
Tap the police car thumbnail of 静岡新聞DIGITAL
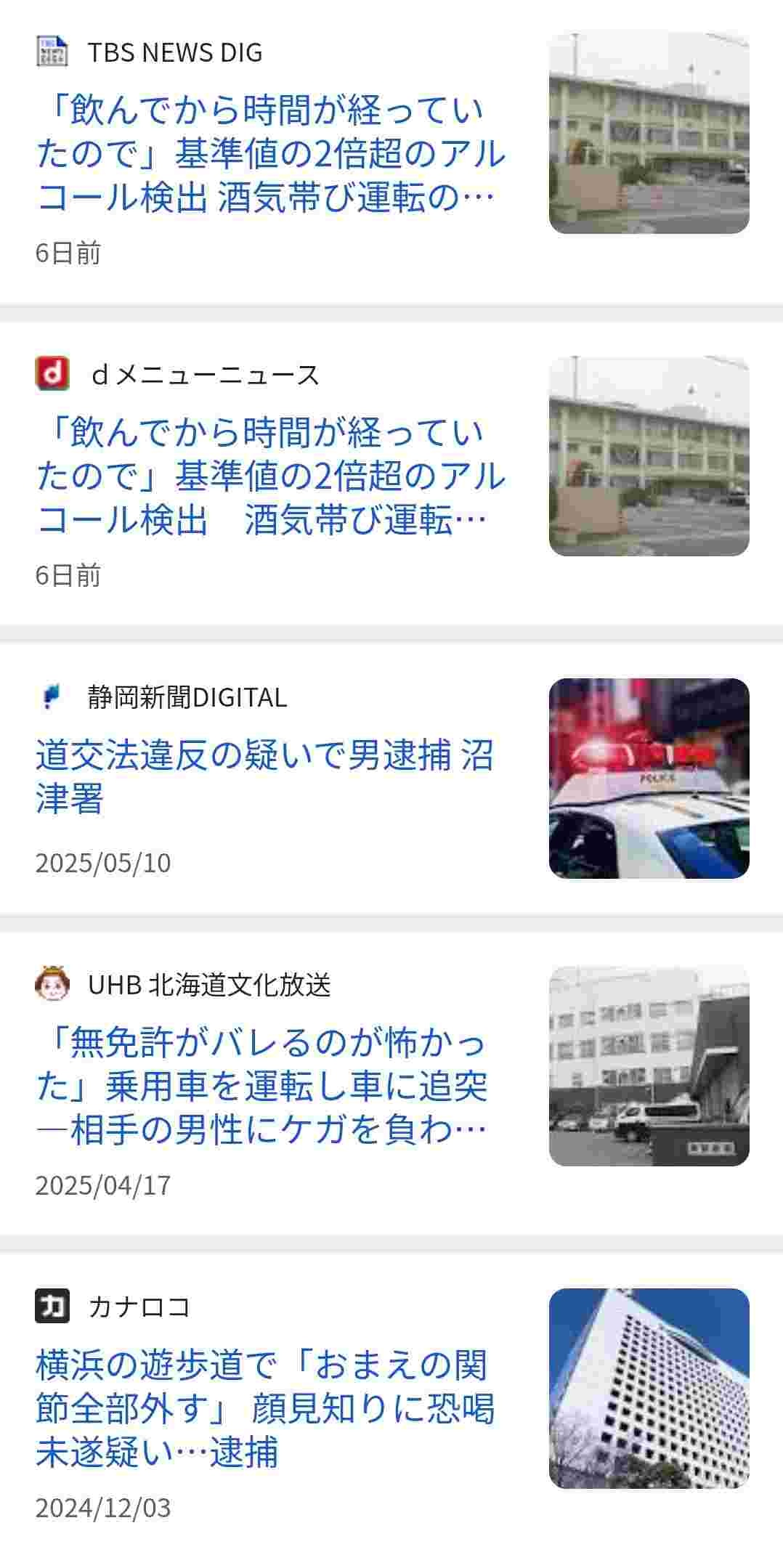pos(649,779)
